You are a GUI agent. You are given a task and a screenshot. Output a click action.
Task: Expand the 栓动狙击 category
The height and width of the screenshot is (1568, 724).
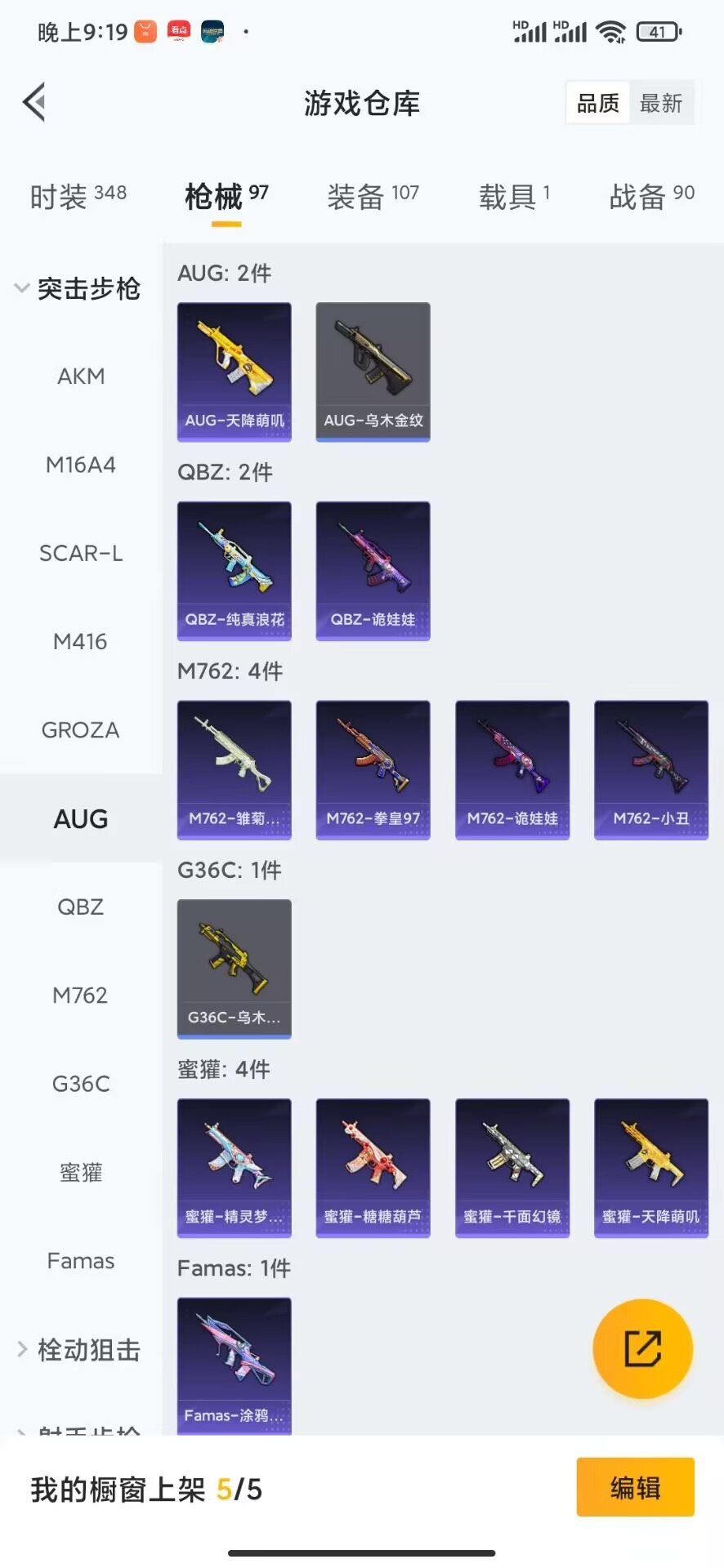tap(78, 1350)
